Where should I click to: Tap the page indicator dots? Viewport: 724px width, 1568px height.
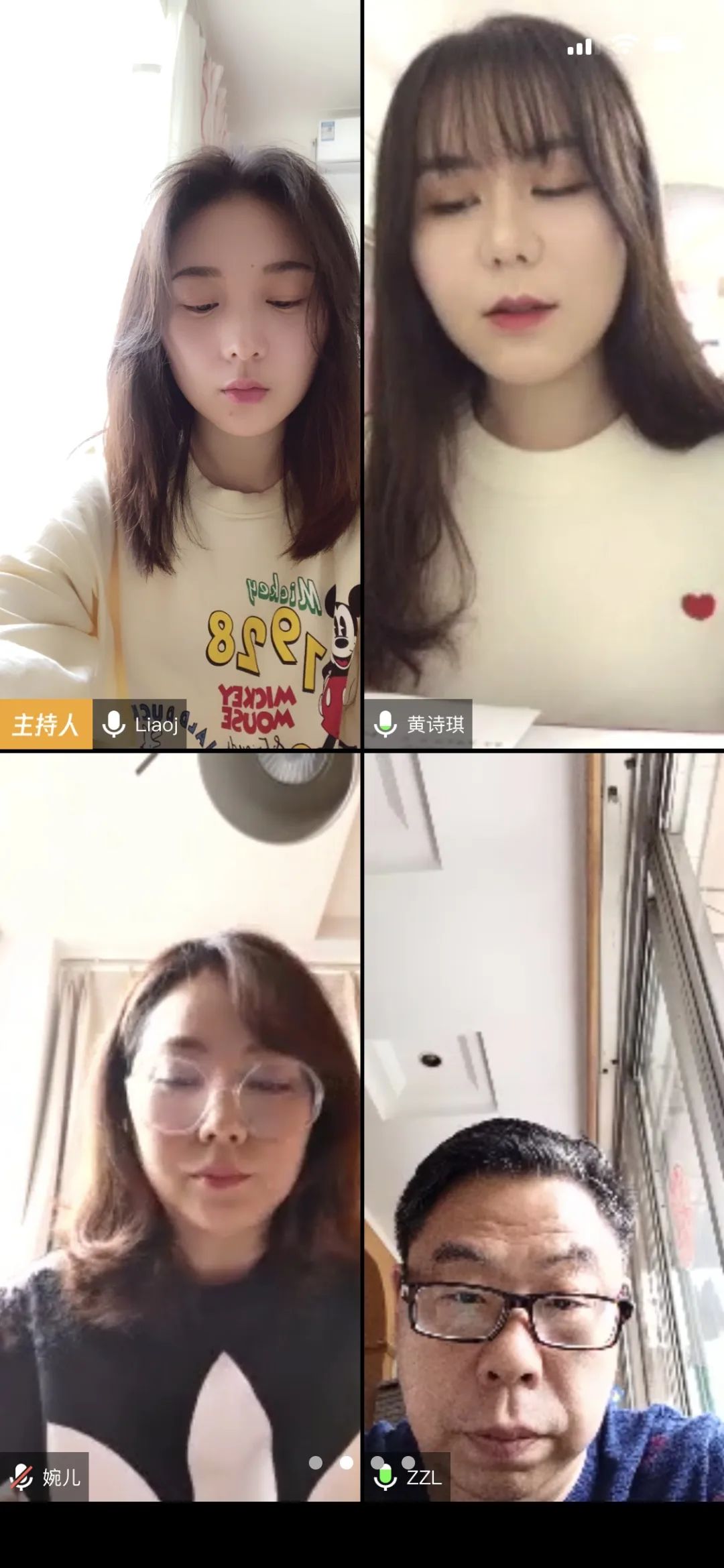pos(362,1462)
